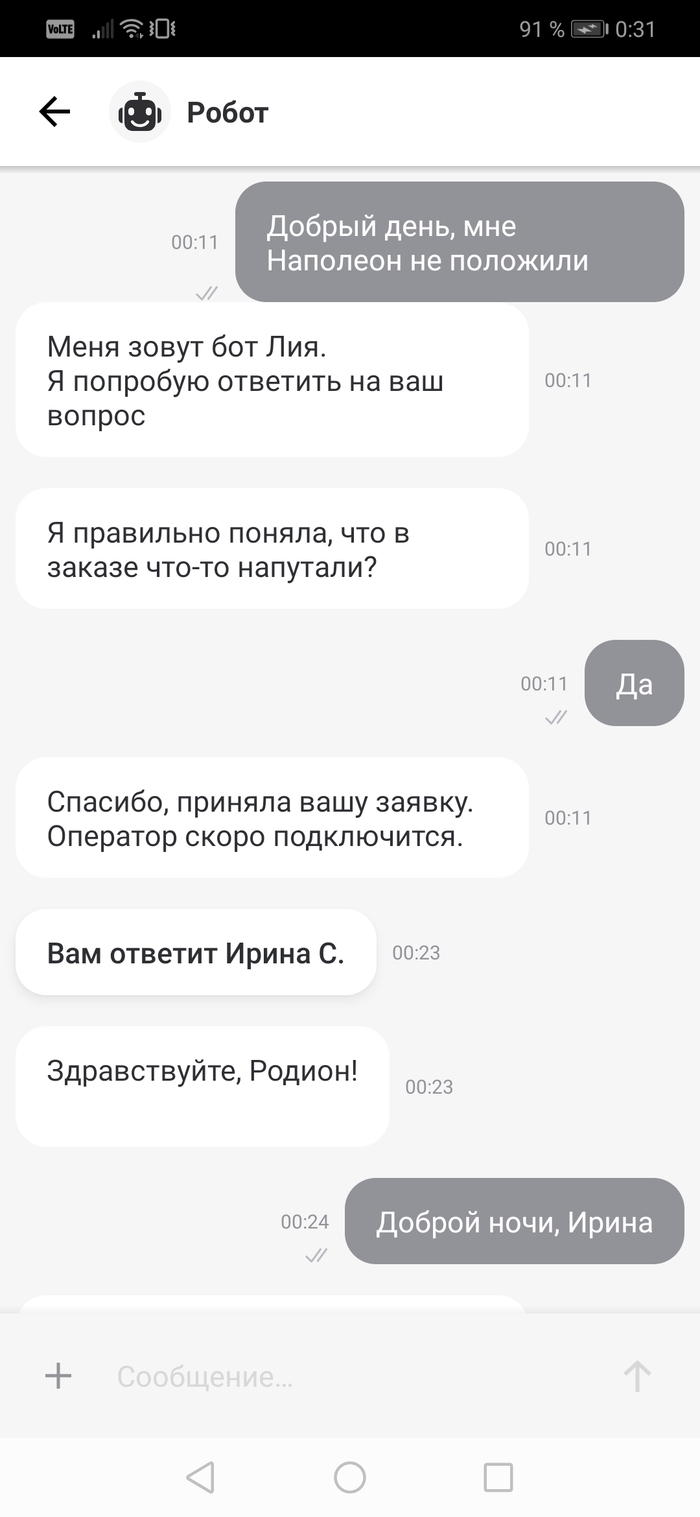Attach a file with the plus icon
Viewport: 700px width, 1517px height.
[x=58, y=1376]
